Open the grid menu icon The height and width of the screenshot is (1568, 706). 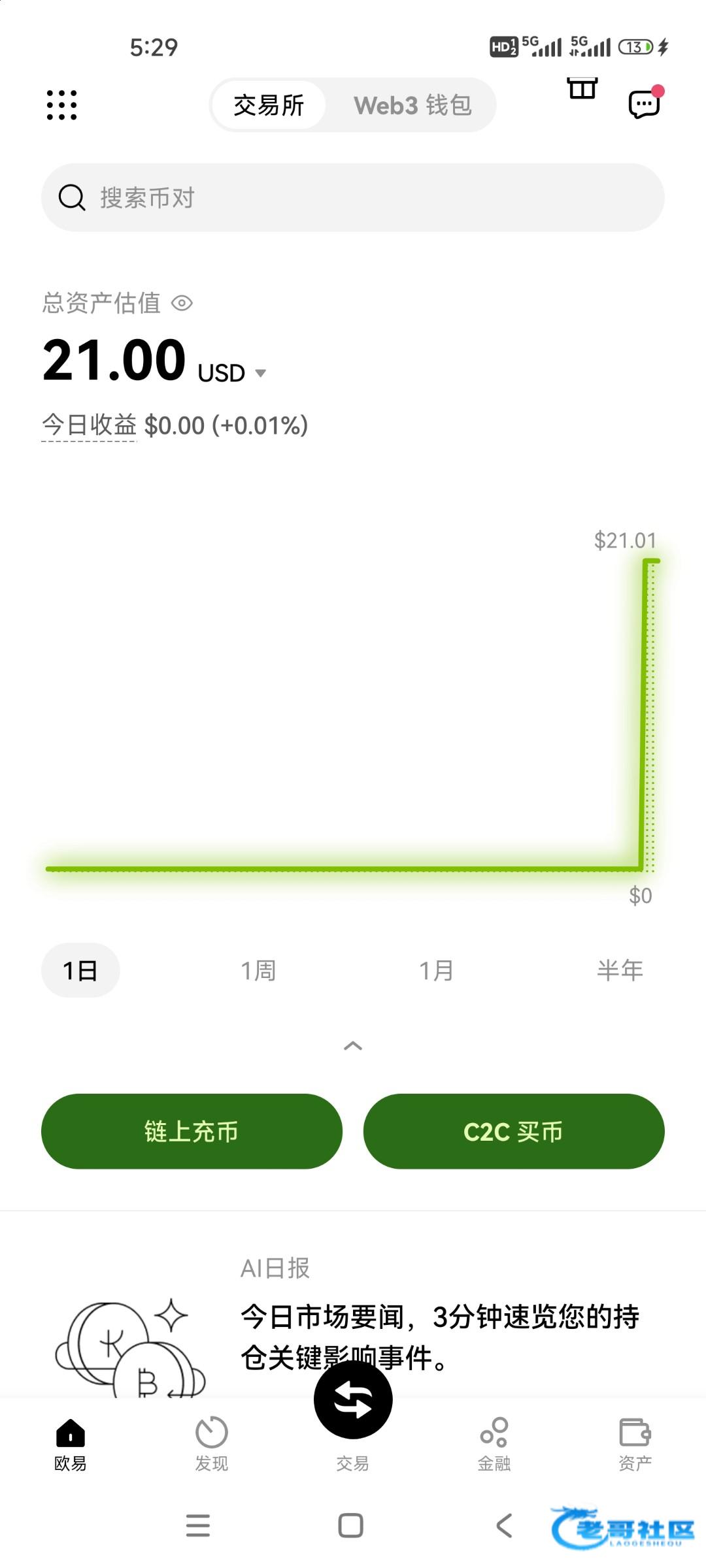click(62, 105)
